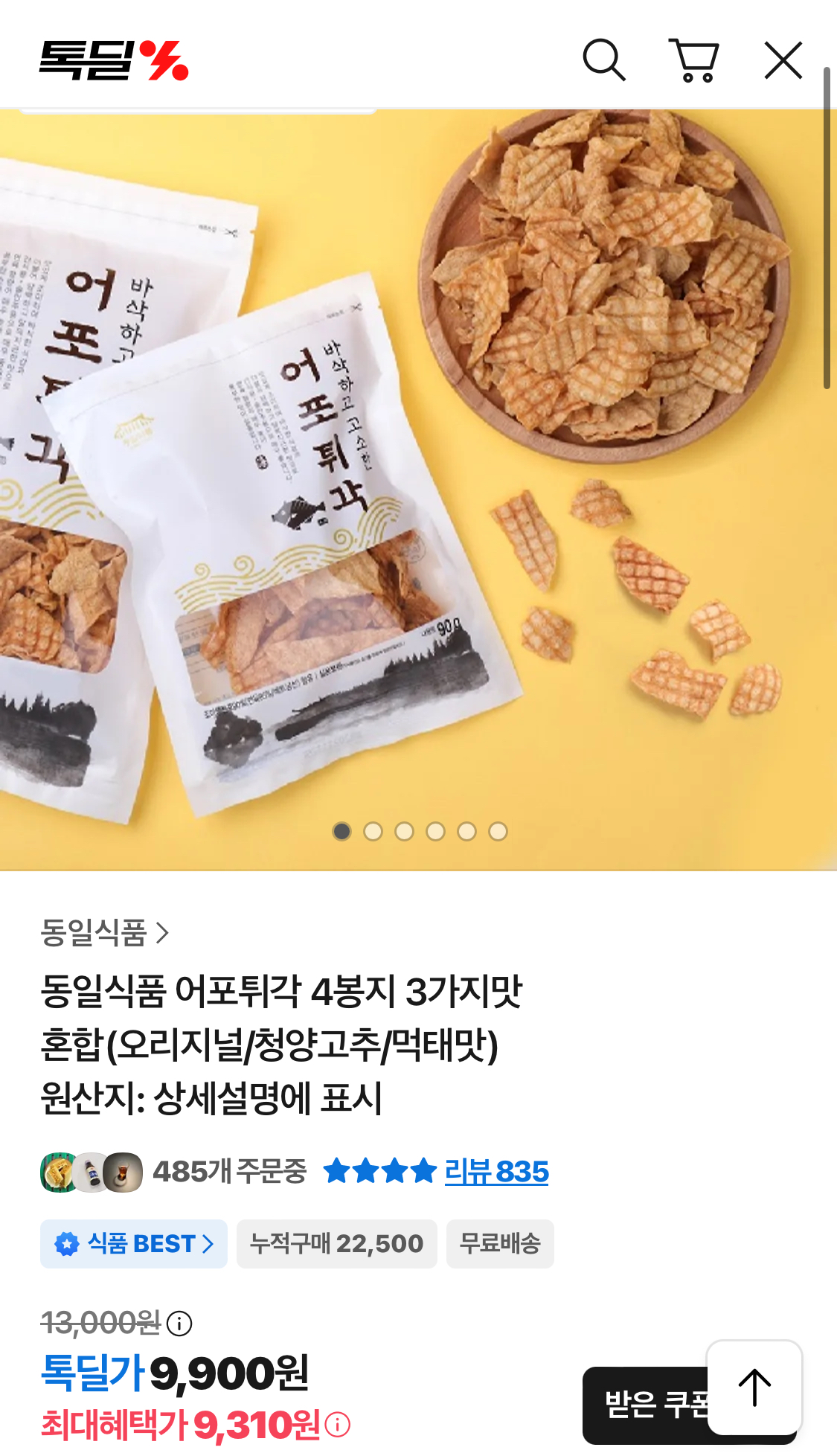Screen dimensions: 837x1456
Task: Read the 835 reviews
Action: pos(496,1172)
